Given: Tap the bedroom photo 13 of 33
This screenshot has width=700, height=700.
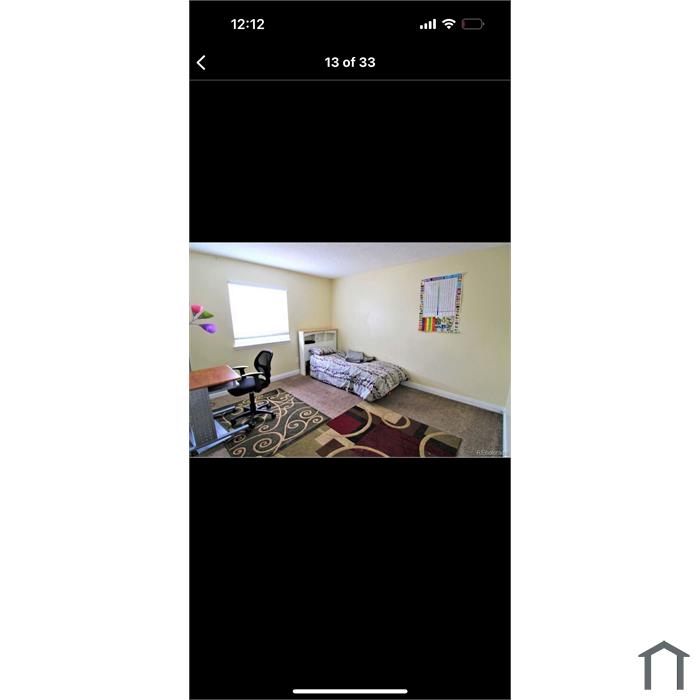Looking at the screenshot, I should click(x=349, y=350).
